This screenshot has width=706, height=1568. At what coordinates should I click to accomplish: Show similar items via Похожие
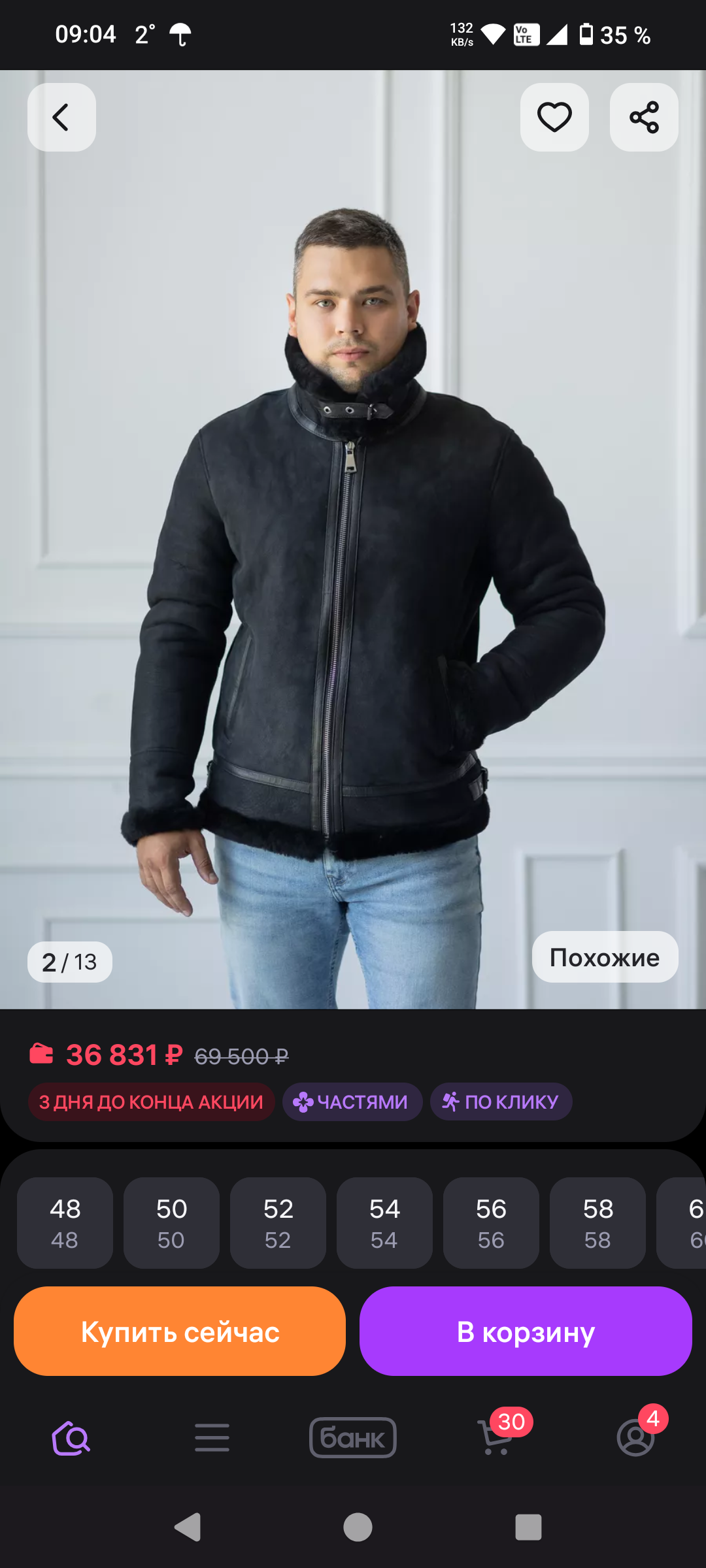[x=605, y=957]
